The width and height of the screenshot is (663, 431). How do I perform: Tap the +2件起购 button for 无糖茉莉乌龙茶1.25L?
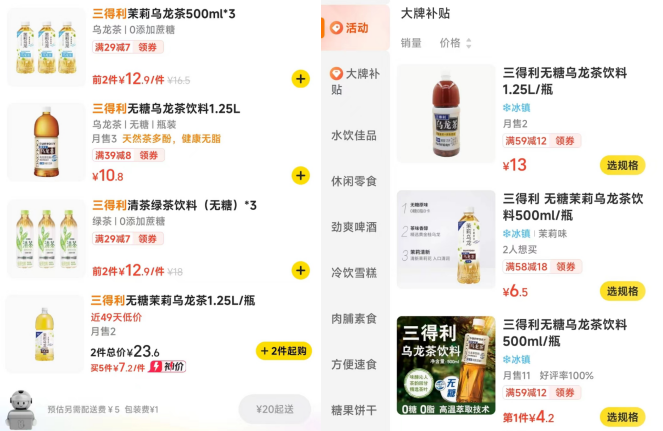284,351
